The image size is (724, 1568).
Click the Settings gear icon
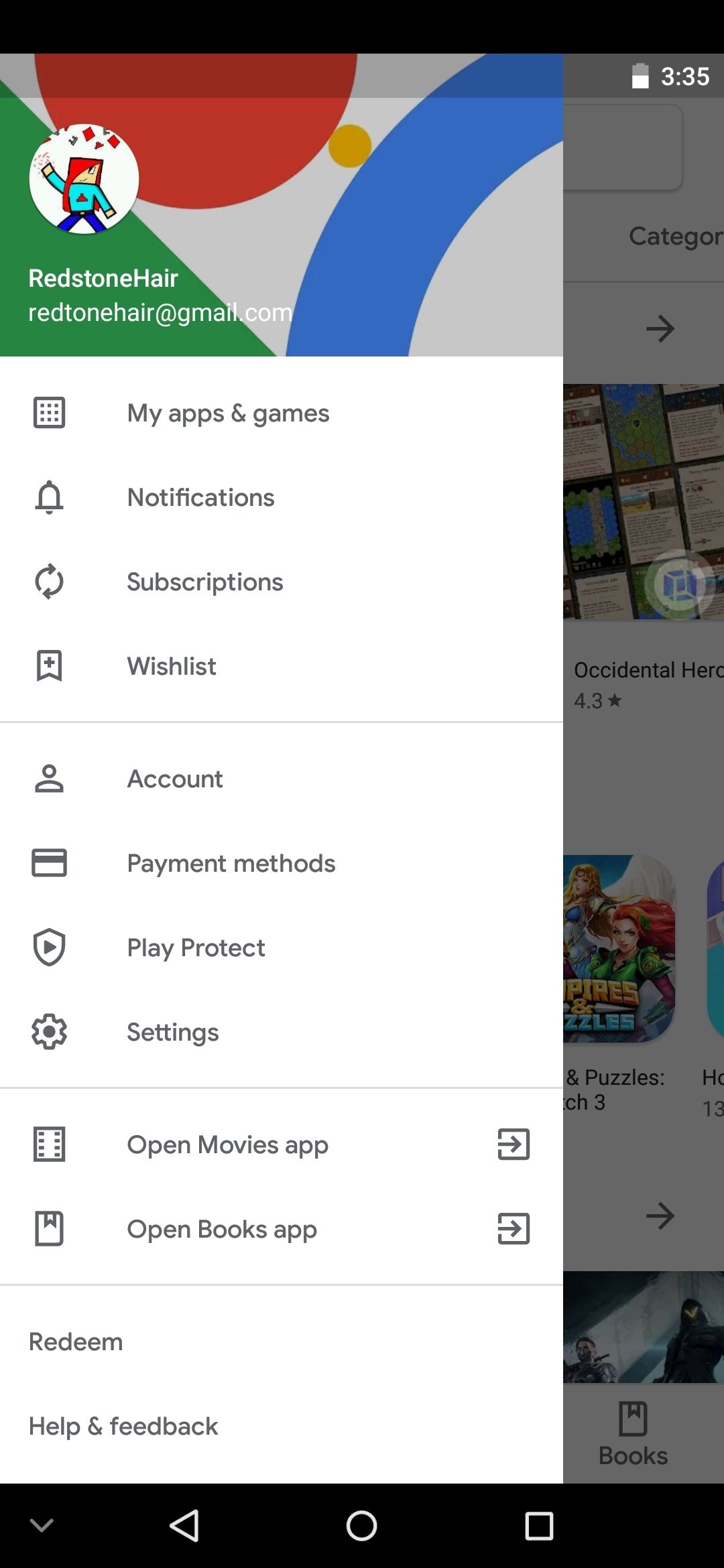click(48, 1032)
